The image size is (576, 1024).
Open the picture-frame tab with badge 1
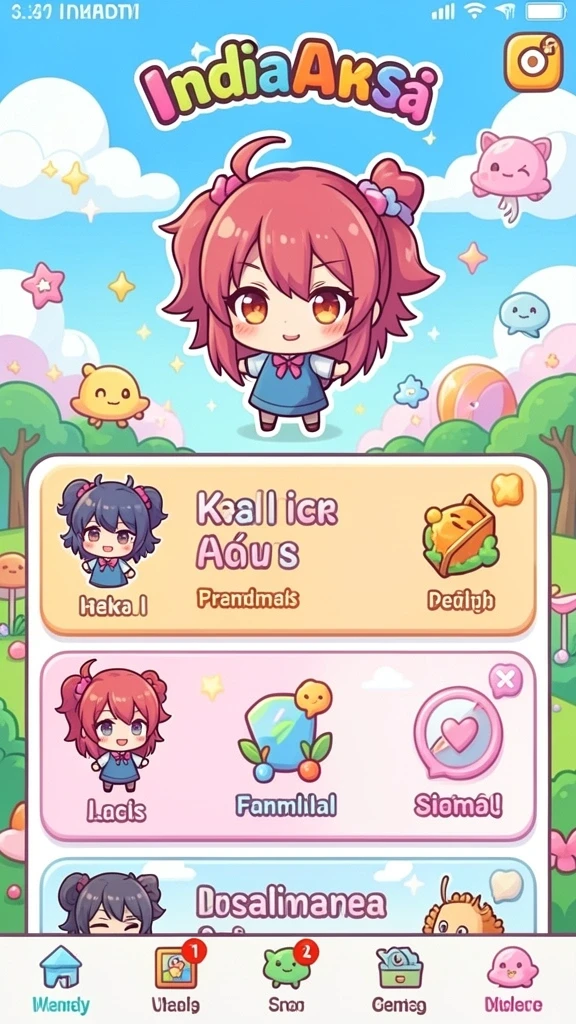176,978
